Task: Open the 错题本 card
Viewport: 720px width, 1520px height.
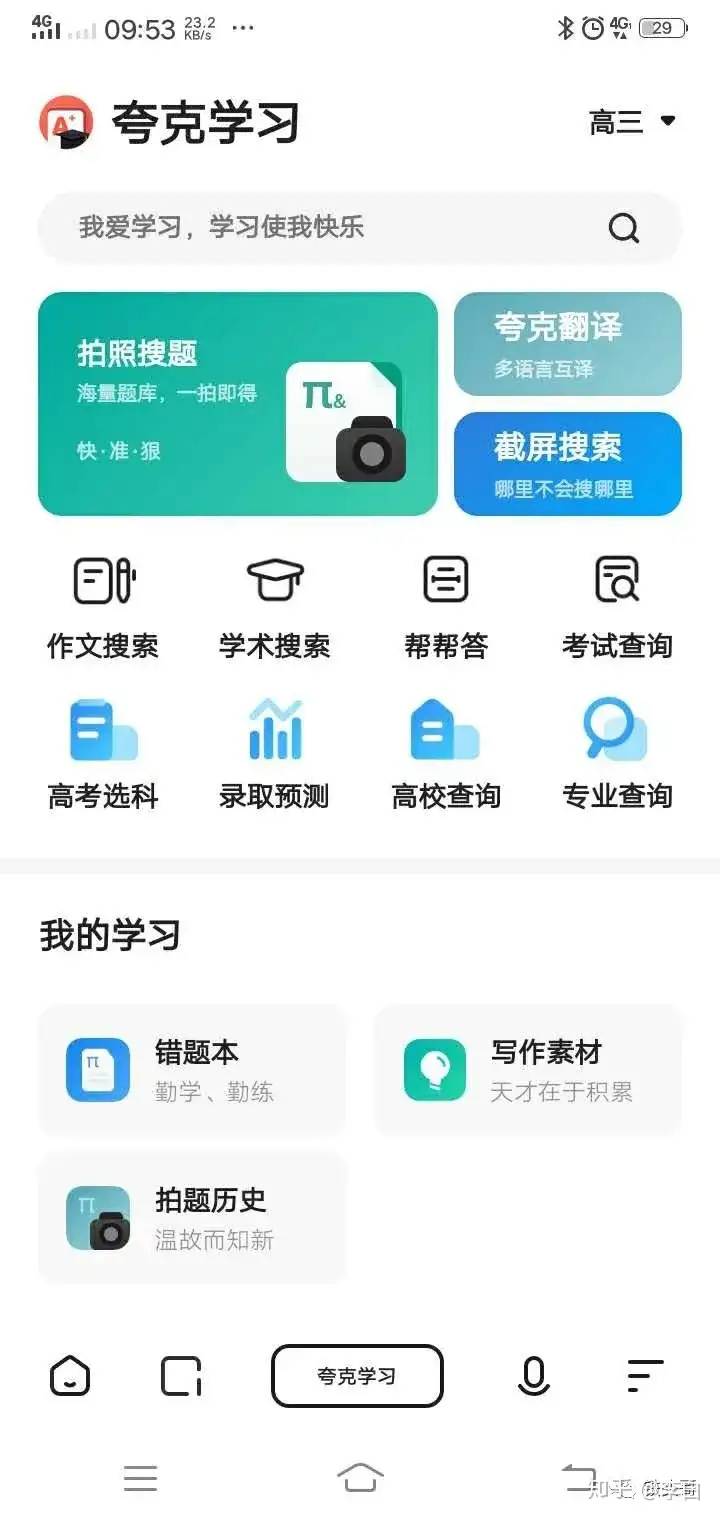Action: pos(192,1070)
